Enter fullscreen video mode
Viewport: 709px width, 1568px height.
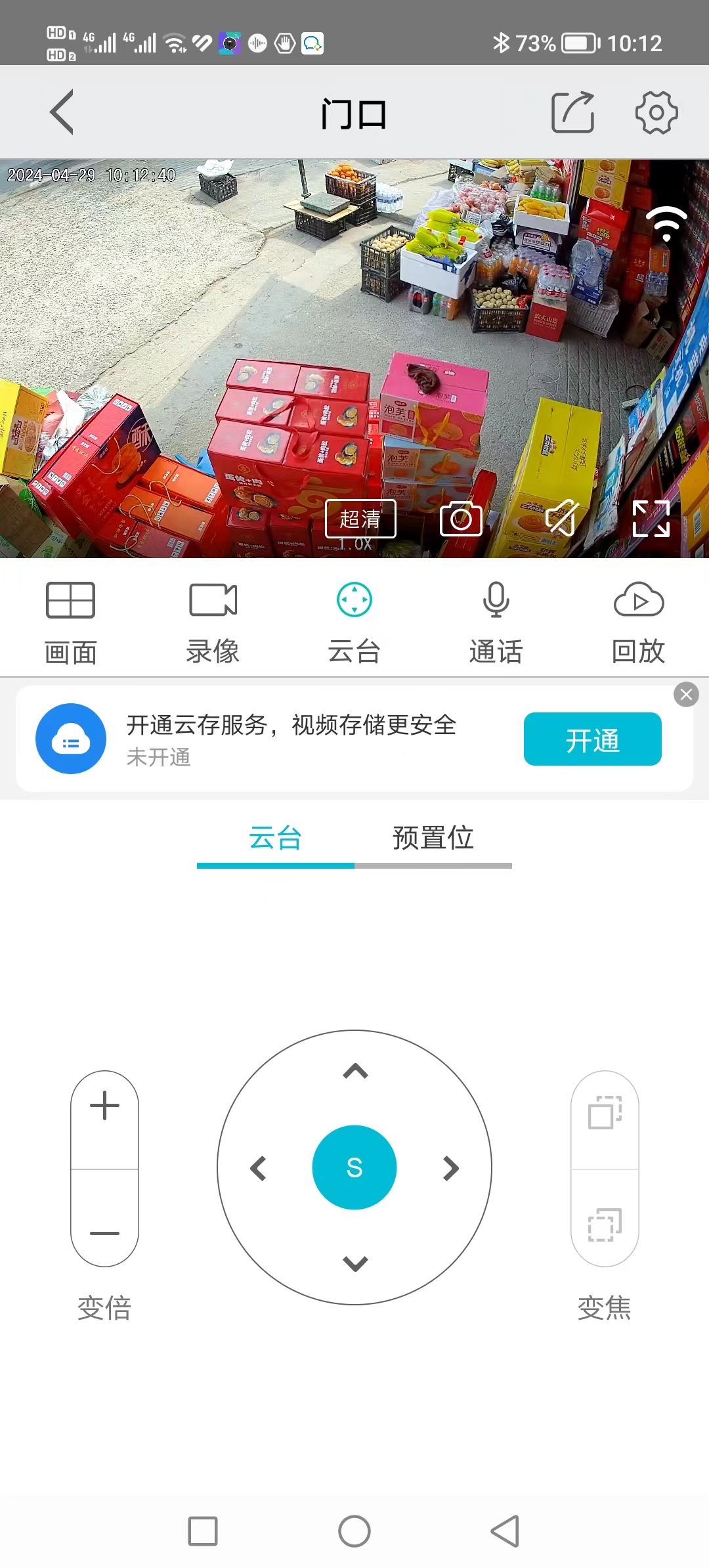tap(651, 519)
